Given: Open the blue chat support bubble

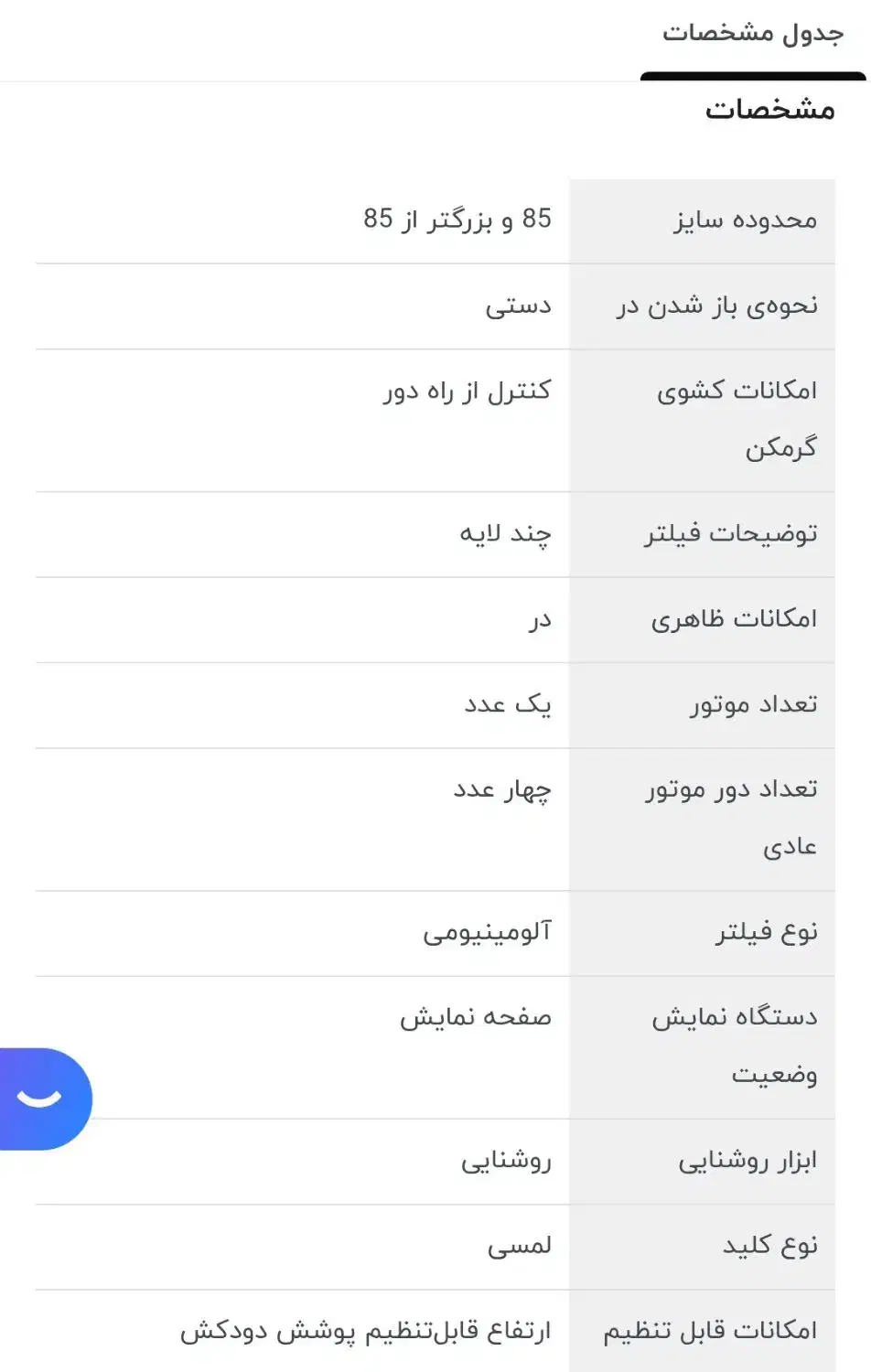Looking at the screenshot, I should [44, 1099].
